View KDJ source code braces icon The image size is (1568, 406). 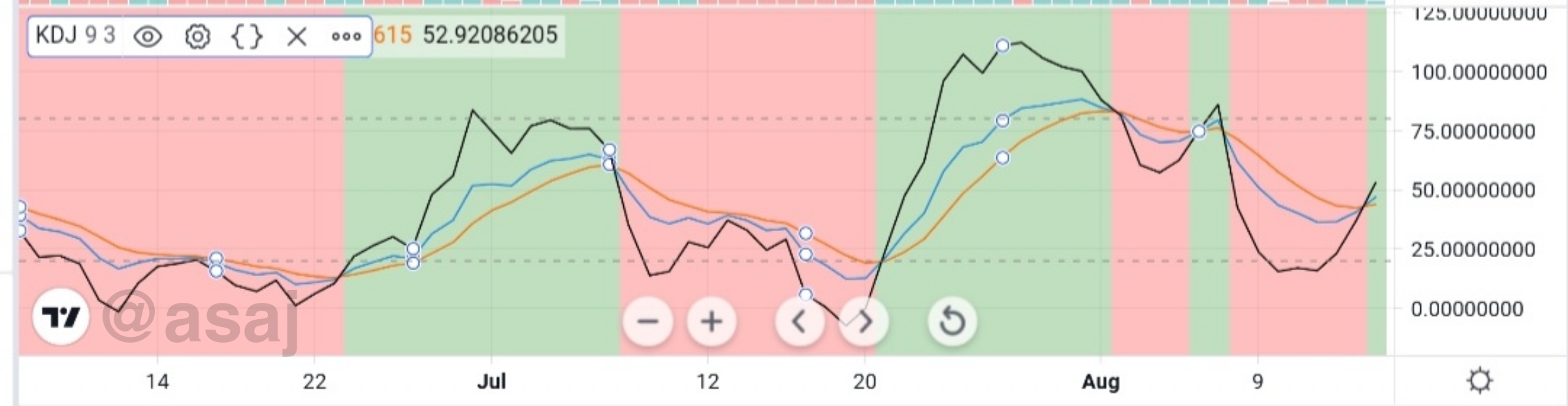coord(247,37)
